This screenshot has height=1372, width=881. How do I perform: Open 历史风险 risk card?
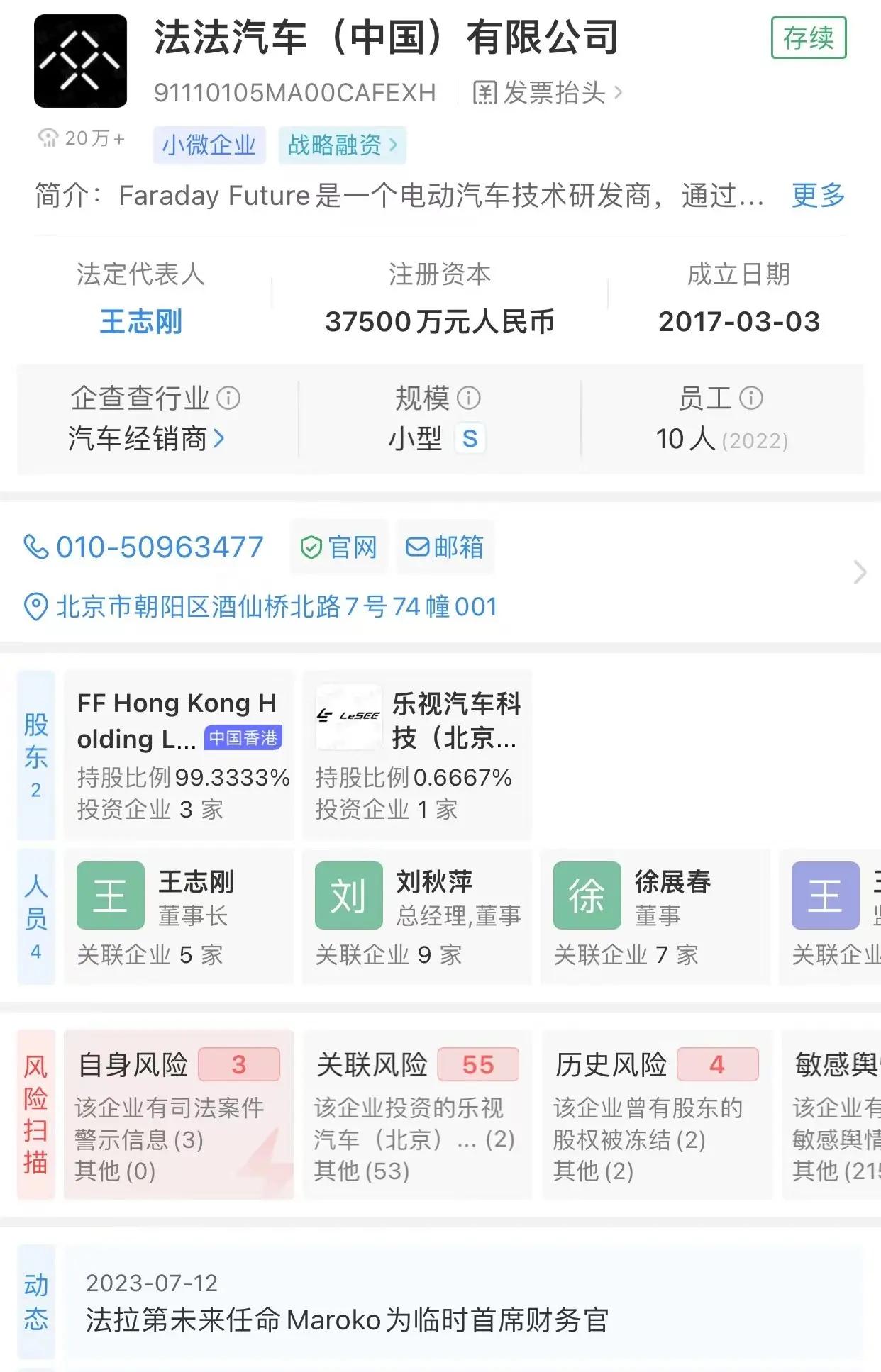click(x=656, y=1115)
